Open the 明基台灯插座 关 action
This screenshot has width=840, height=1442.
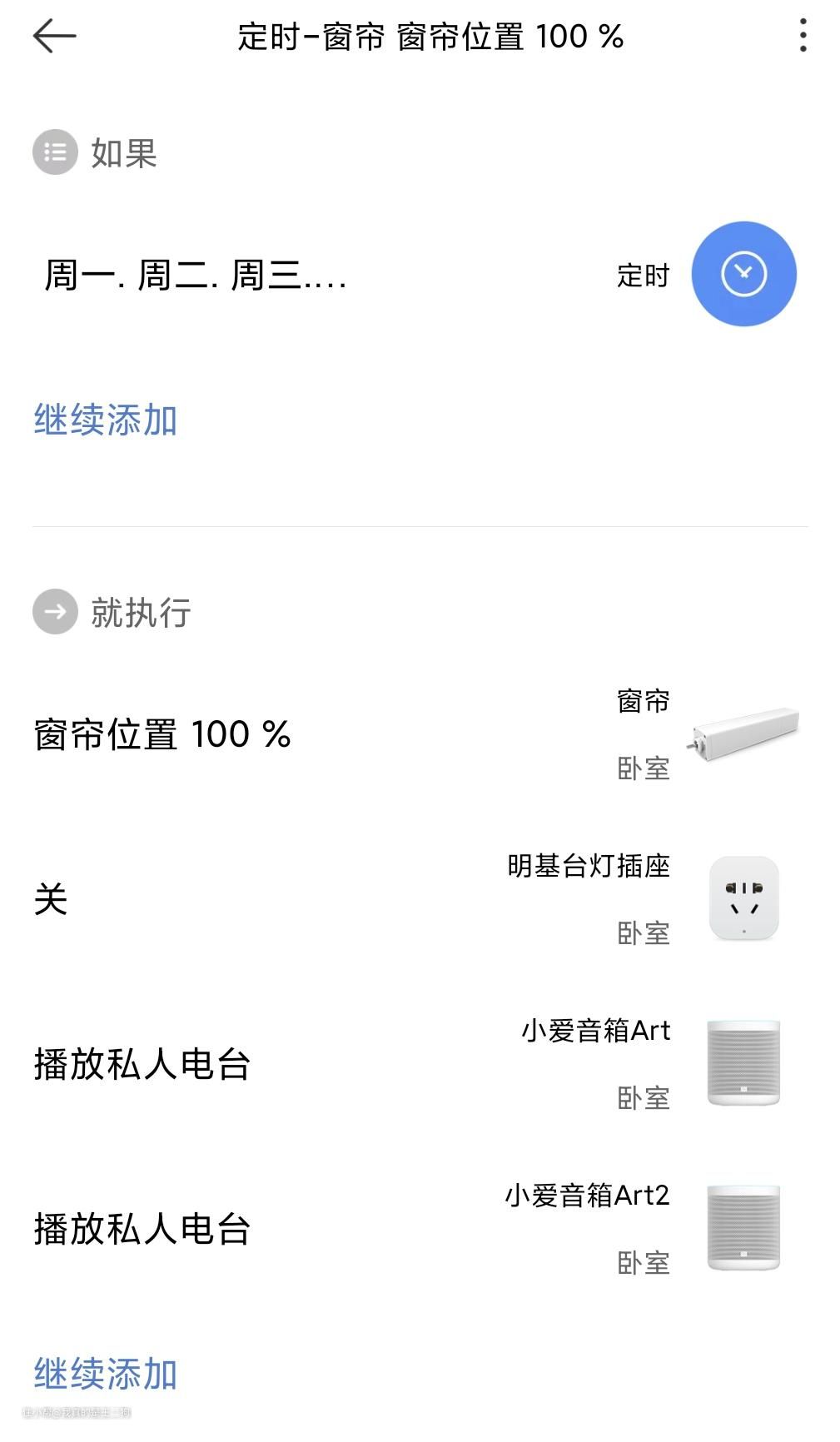(x=420, y=899)
